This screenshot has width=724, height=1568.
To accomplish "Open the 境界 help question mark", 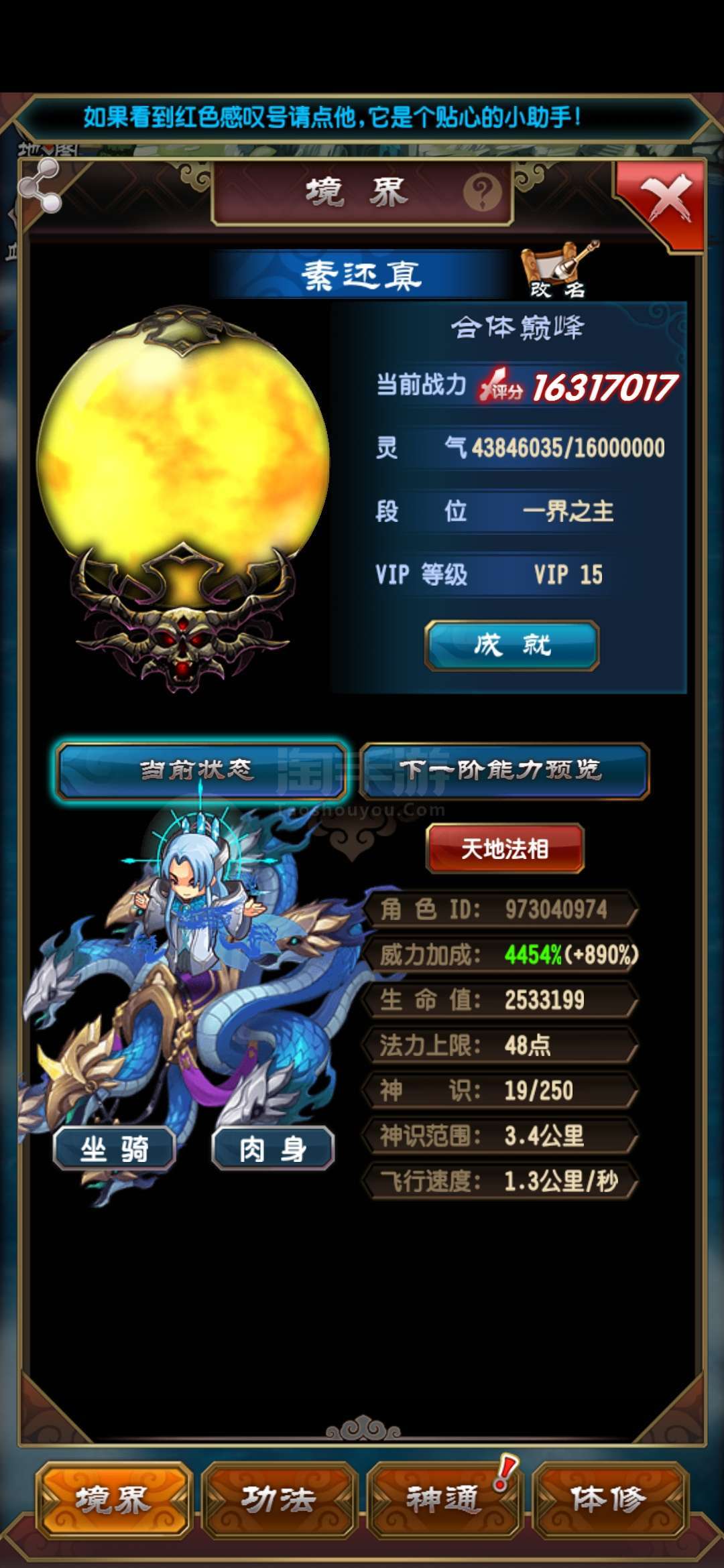I will (482, 192).
